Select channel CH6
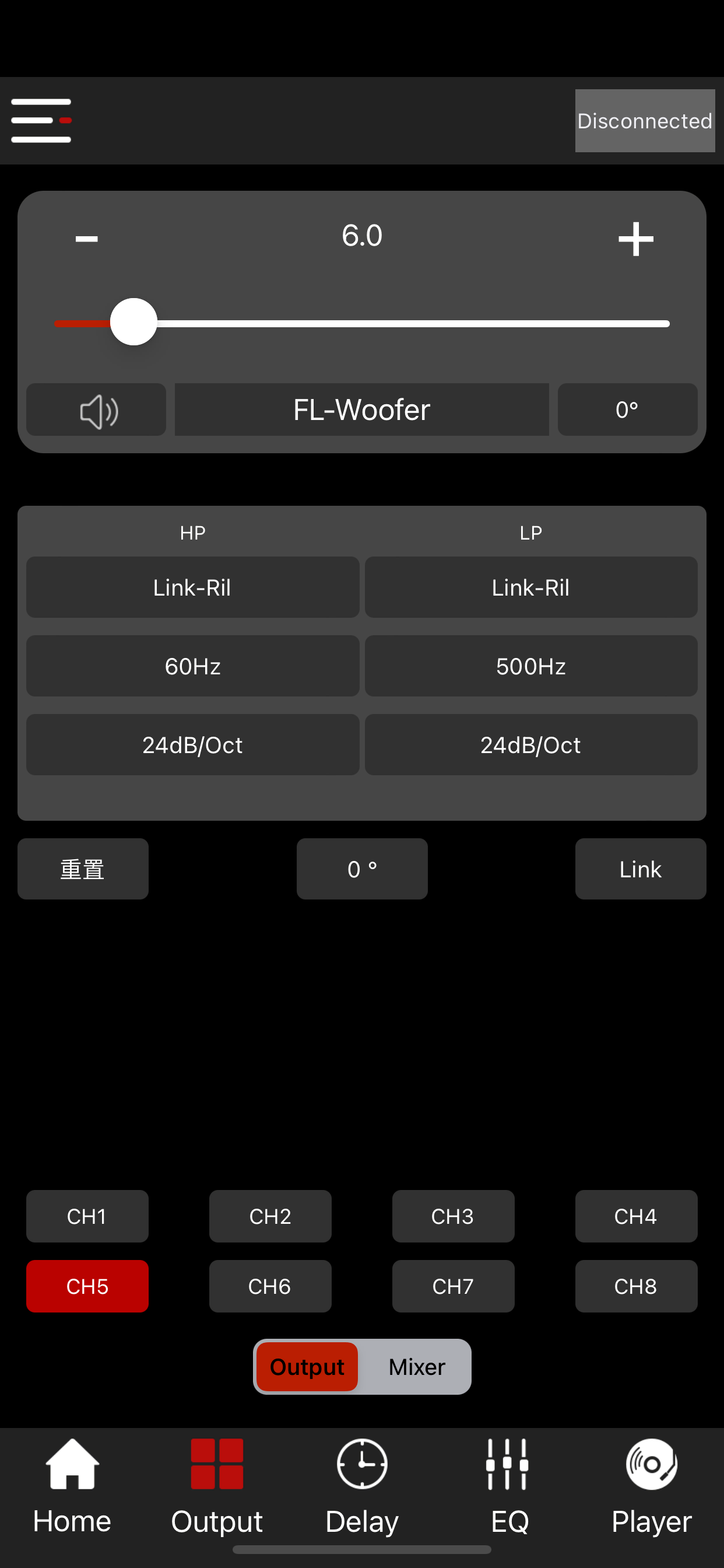 [x=270, y=1286]
